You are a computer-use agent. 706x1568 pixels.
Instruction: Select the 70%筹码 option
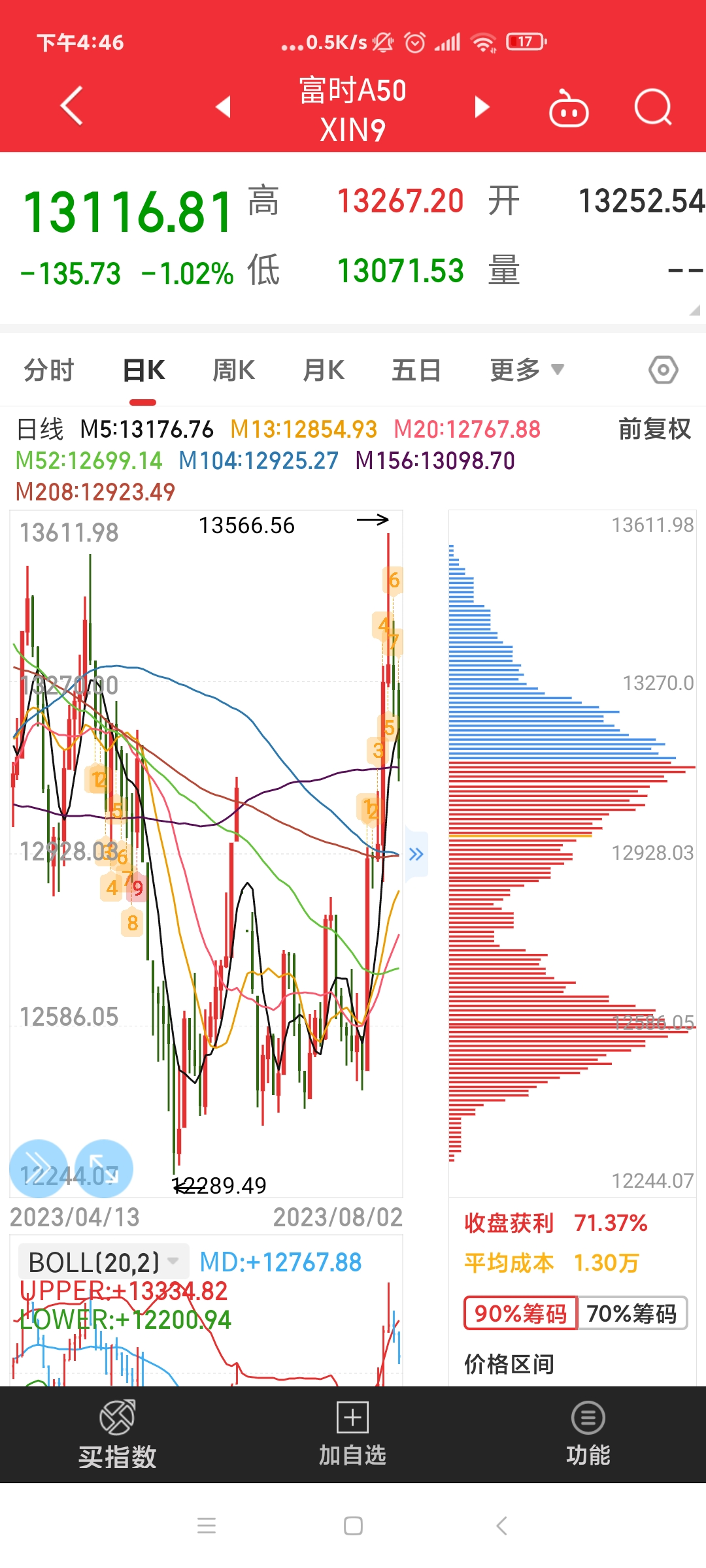coord(631,1313)
